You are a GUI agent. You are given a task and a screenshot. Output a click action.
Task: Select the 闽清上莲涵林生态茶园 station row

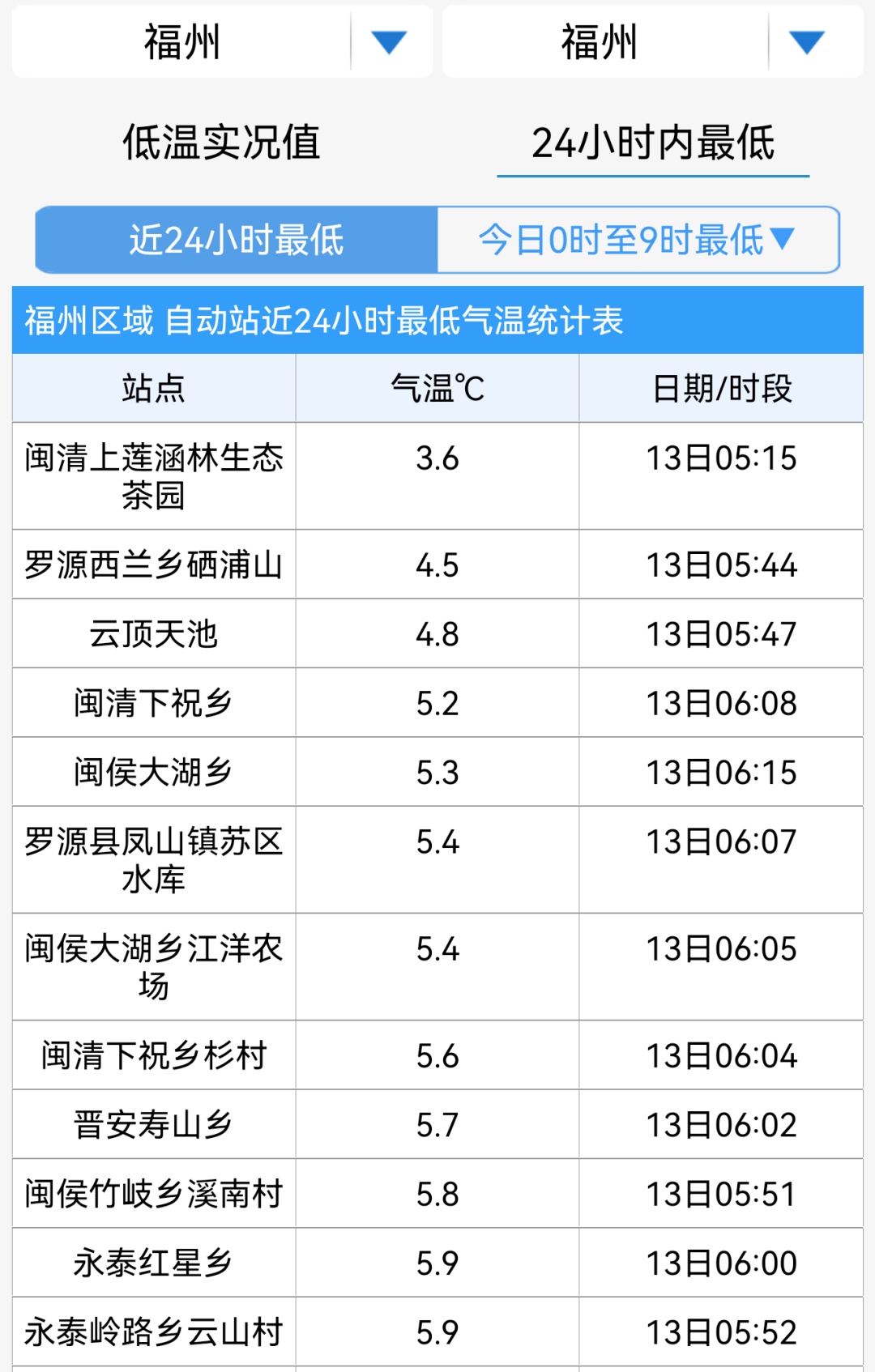(154, 476)
